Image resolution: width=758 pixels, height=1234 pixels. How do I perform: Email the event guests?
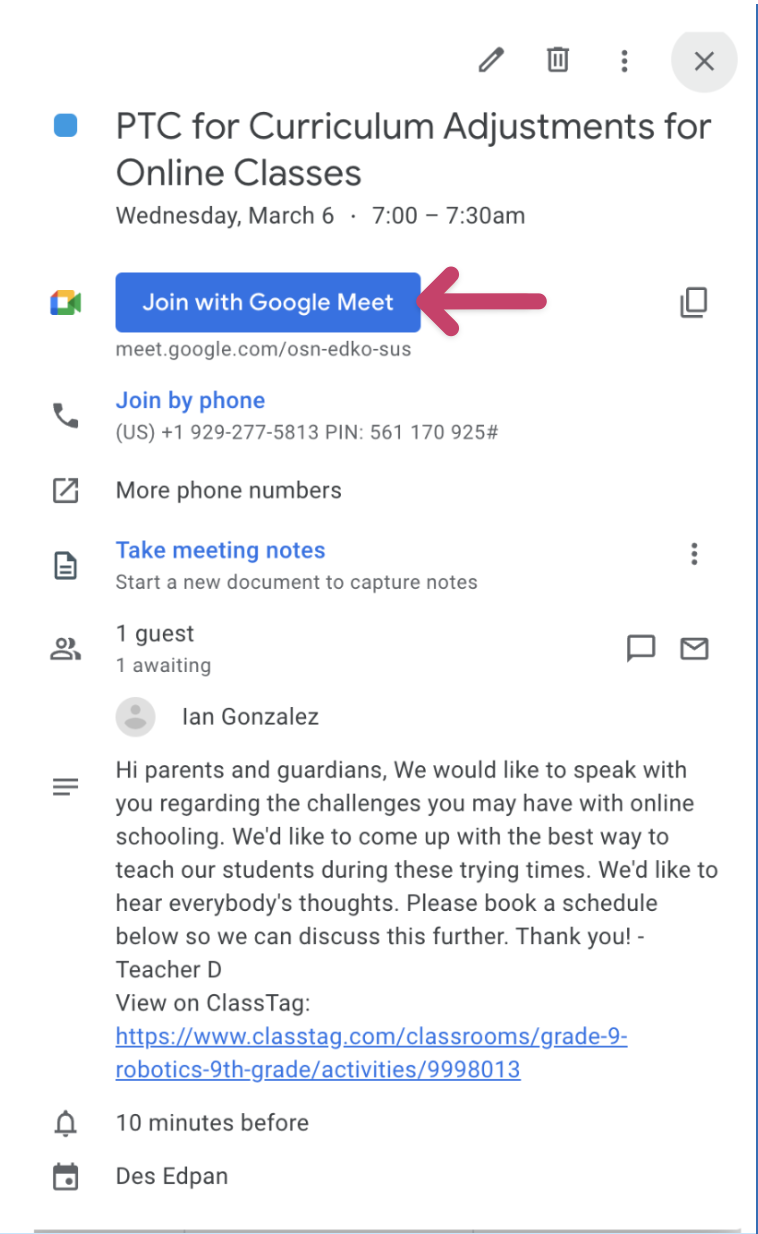click(x=694, y=648)
